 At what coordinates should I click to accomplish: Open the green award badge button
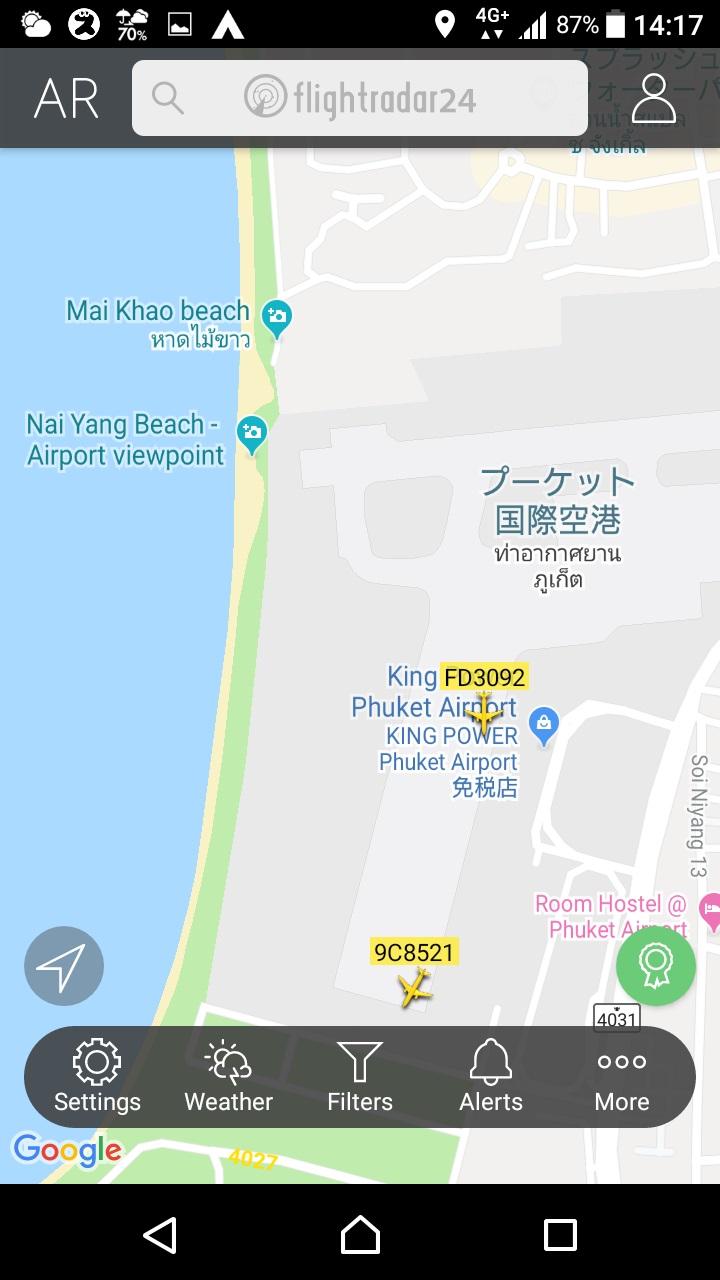655,966
